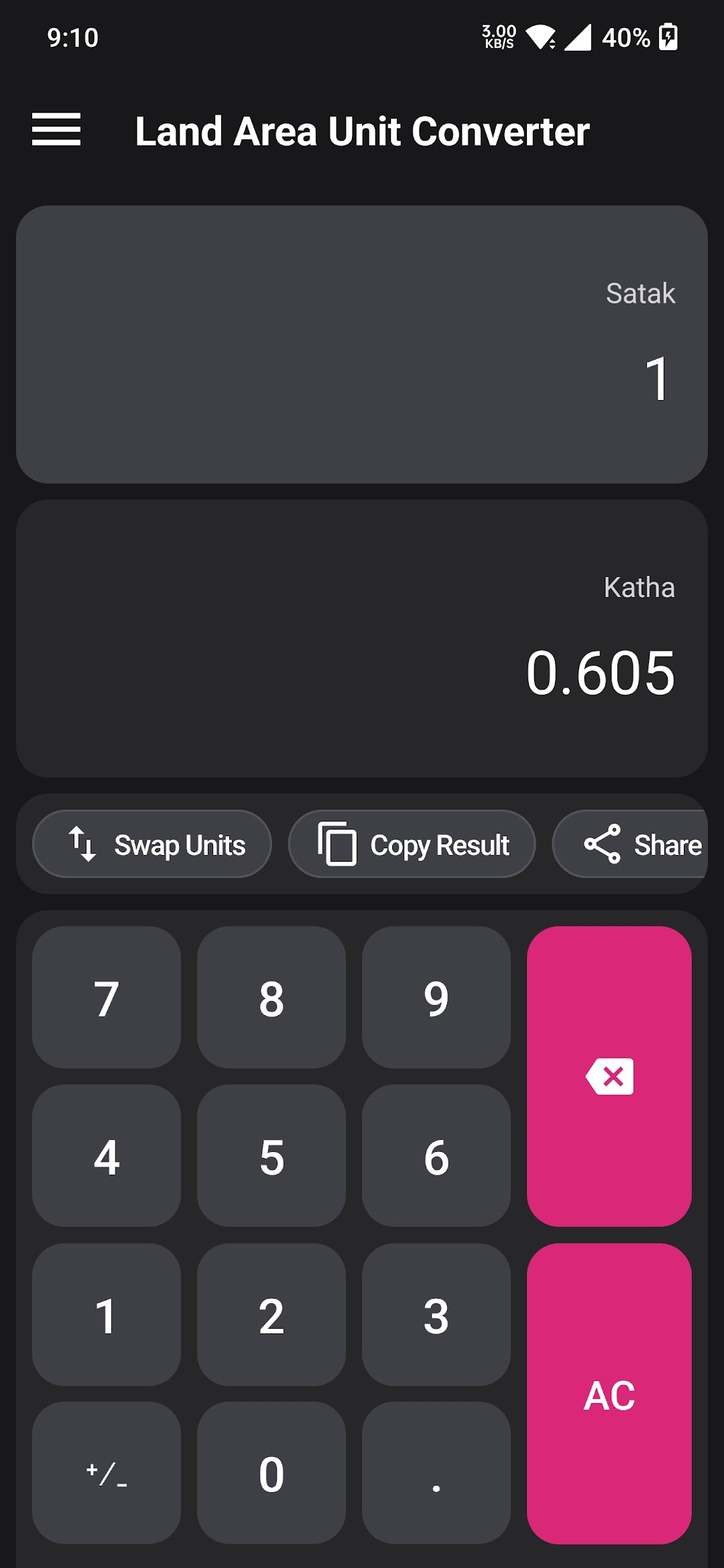The image size is (724, 1568).
Task: Clear everything with the AC key
Action: click(x=609, y=1394)
